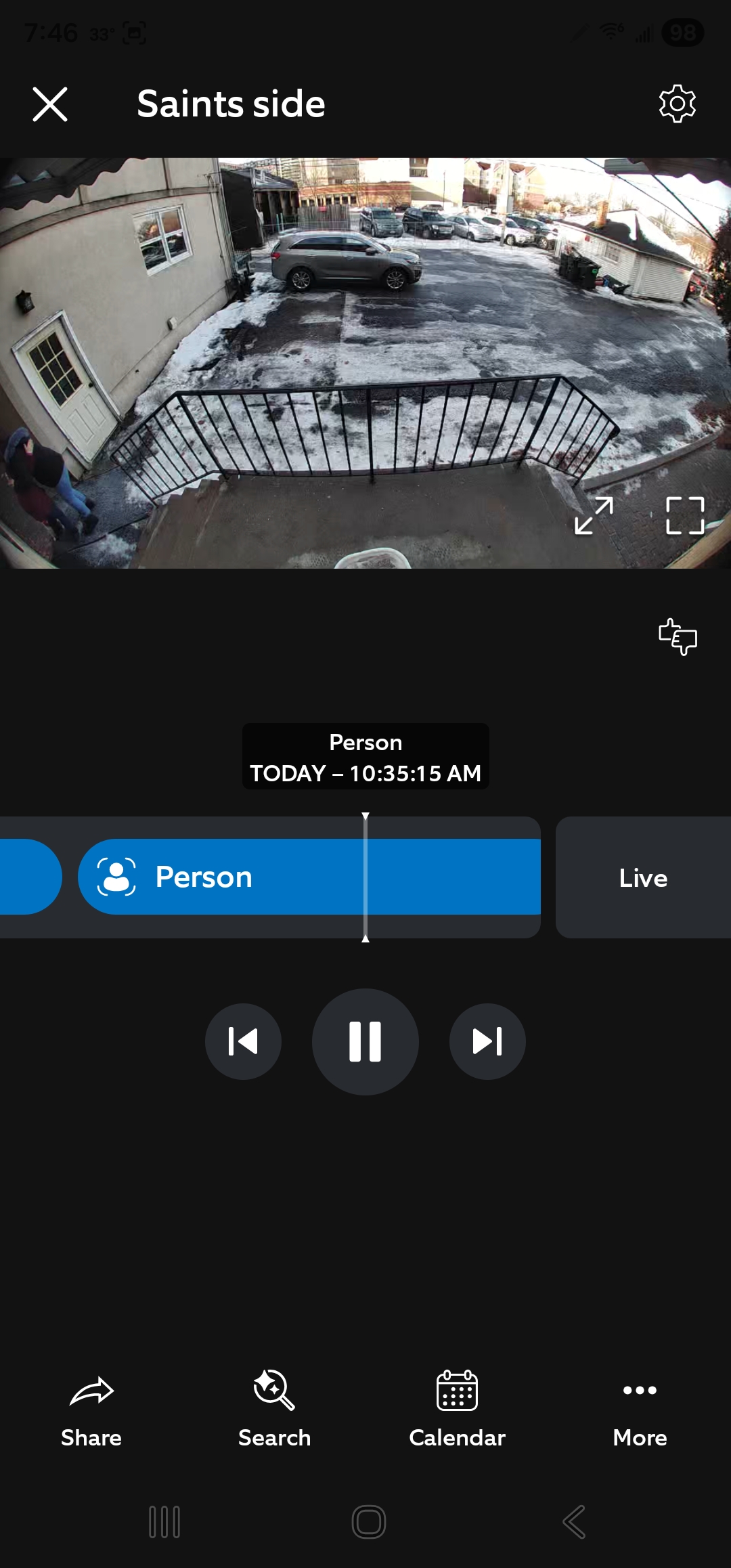Skip to the next event

click(487, 1041)
